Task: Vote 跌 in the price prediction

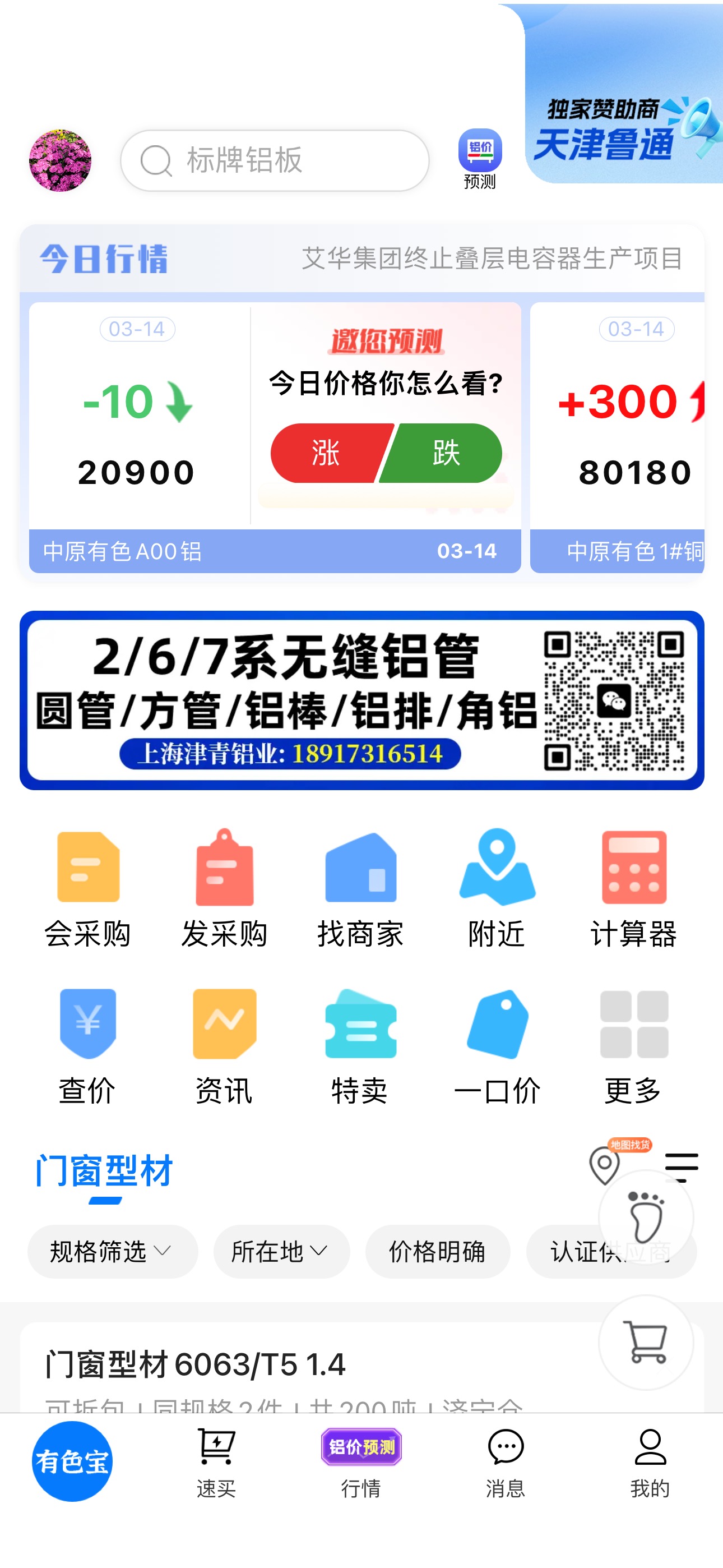Action: [x=445, y=454]
